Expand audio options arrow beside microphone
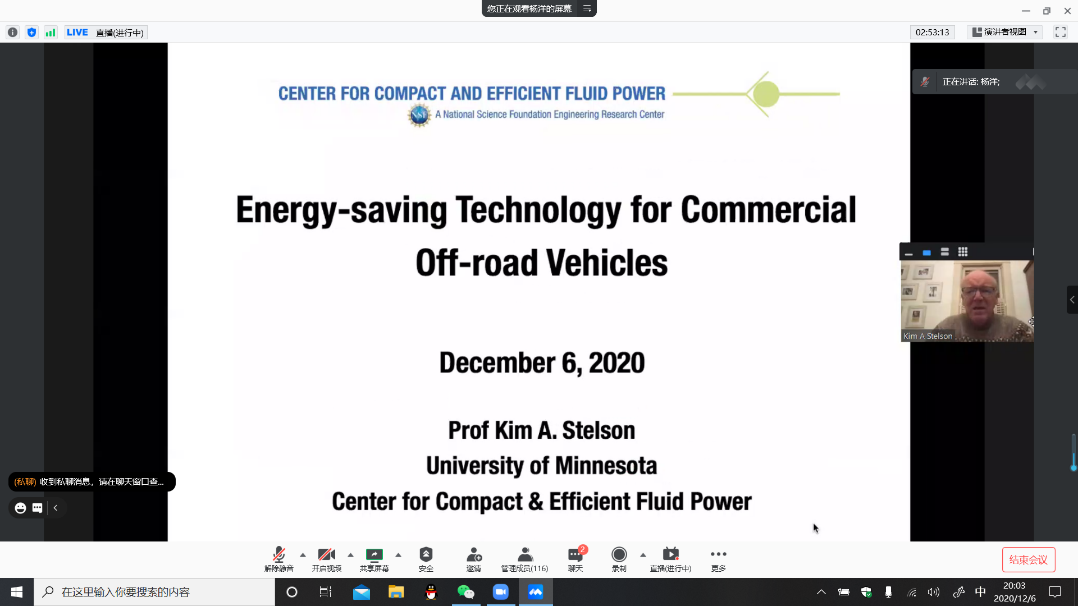Image resolution: width=1078 pixels, height=606 pixels. point(303,555)
